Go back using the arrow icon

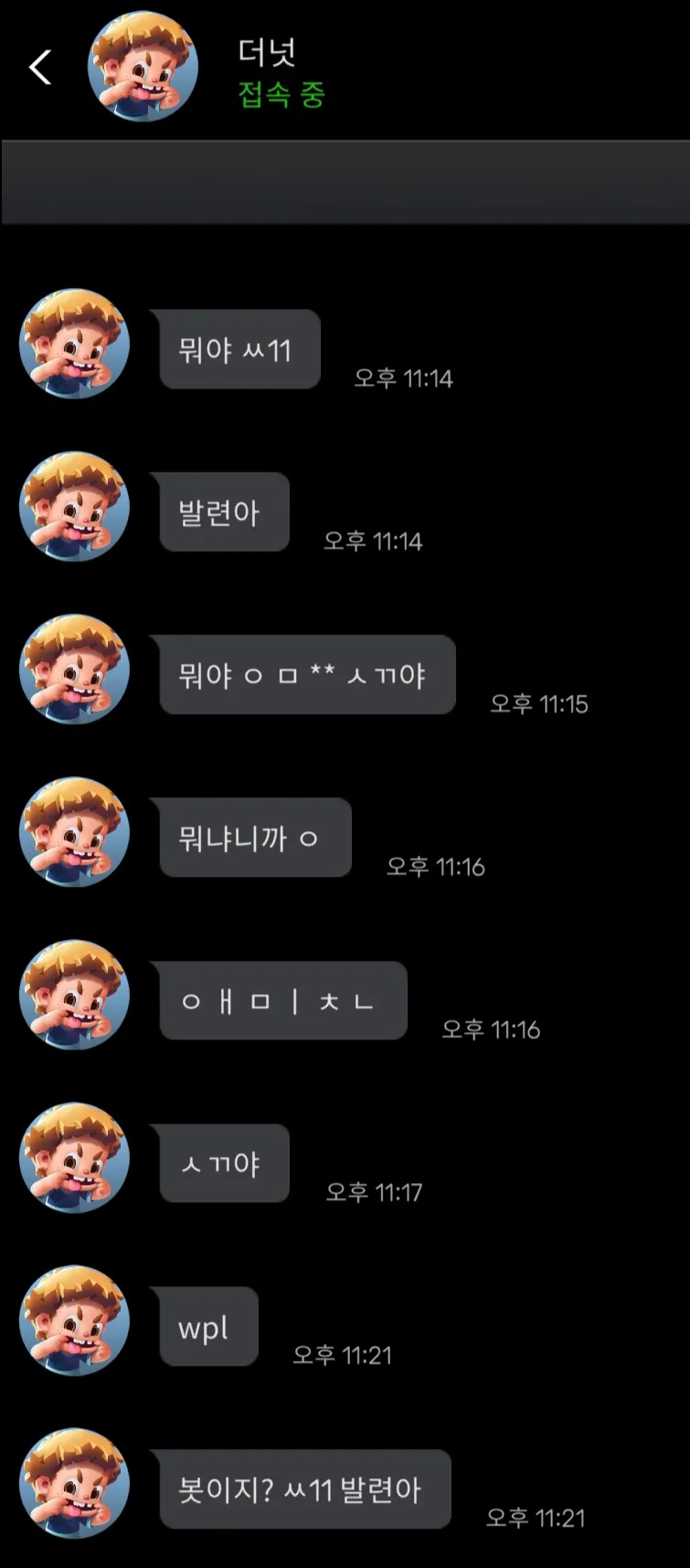click(x=40, y=68)
